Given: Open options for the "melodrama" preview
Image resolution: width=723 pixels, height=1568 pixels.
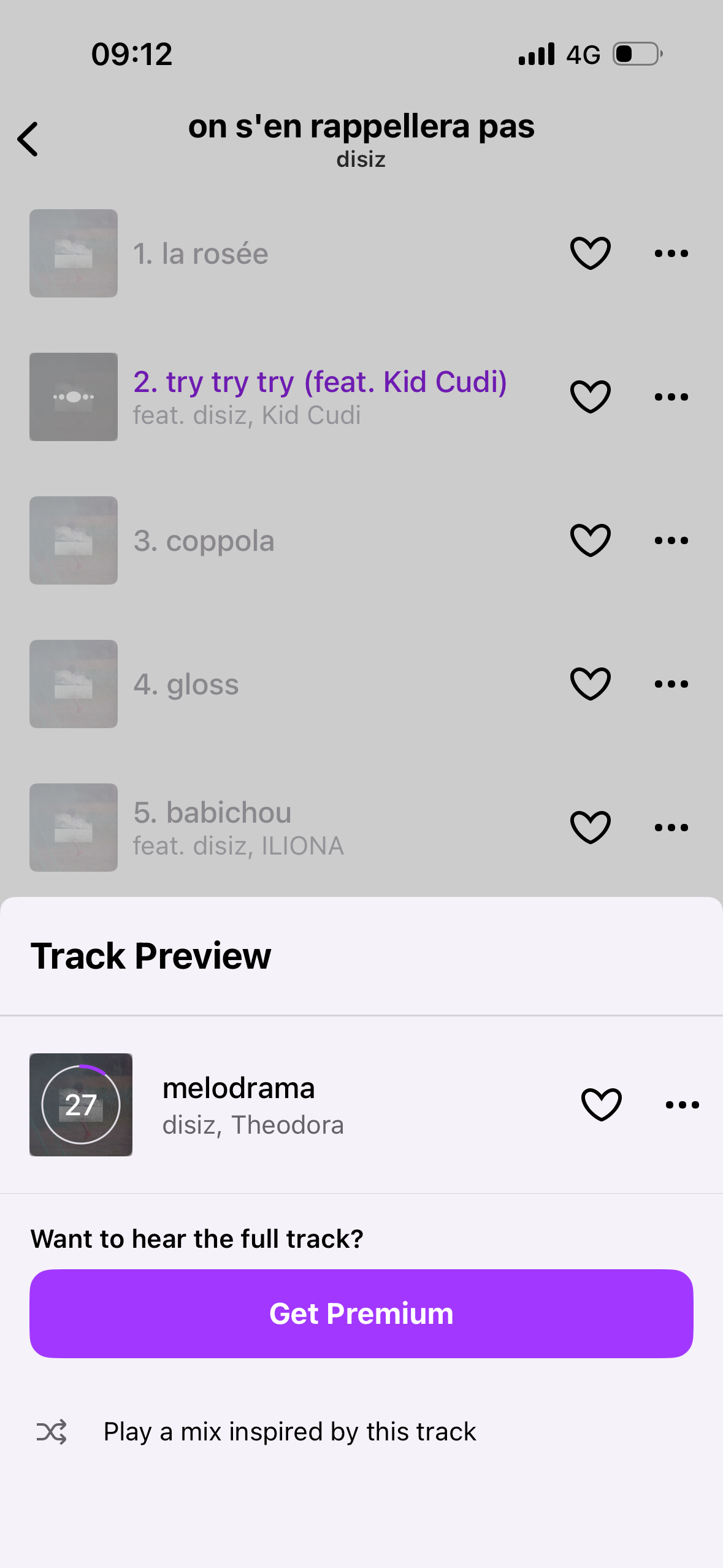Looking at the screenshot, I should [681, 1103].
